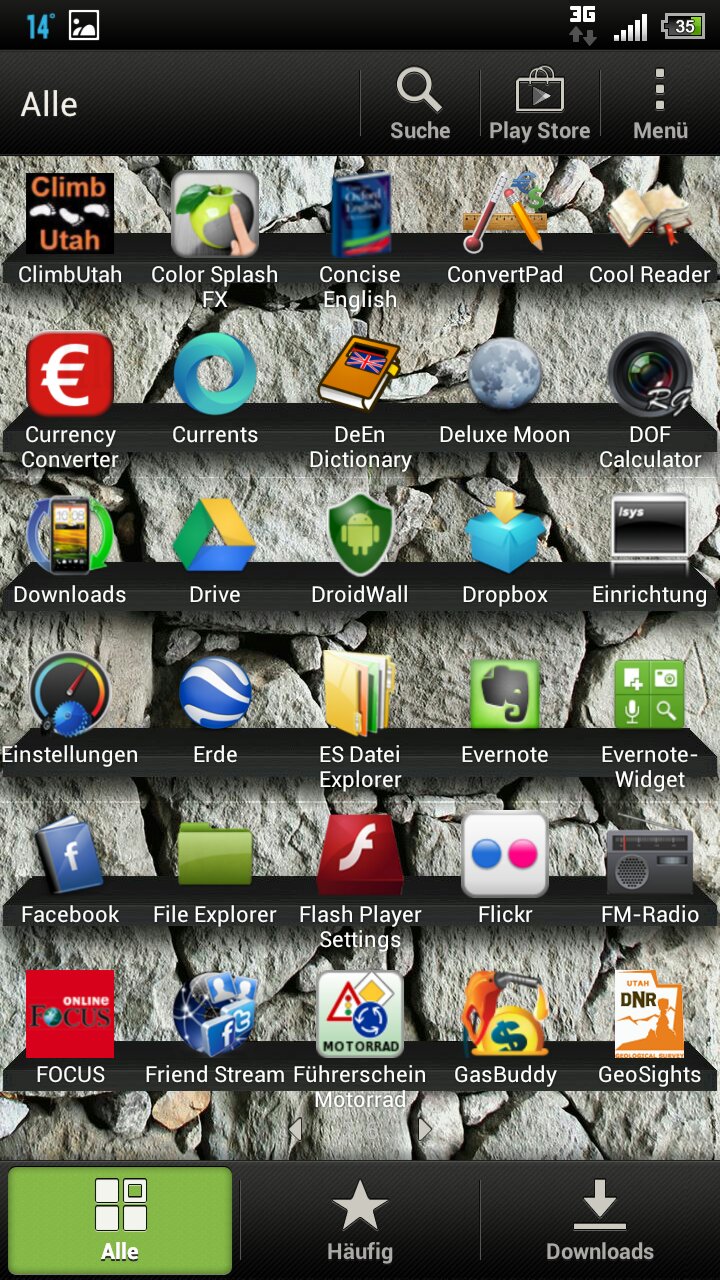Image resolution: width=720 pixels, height=1280 pixels.
Task: Switch to the Downloads tab at bottom
Action: (x=600, y=1219)
